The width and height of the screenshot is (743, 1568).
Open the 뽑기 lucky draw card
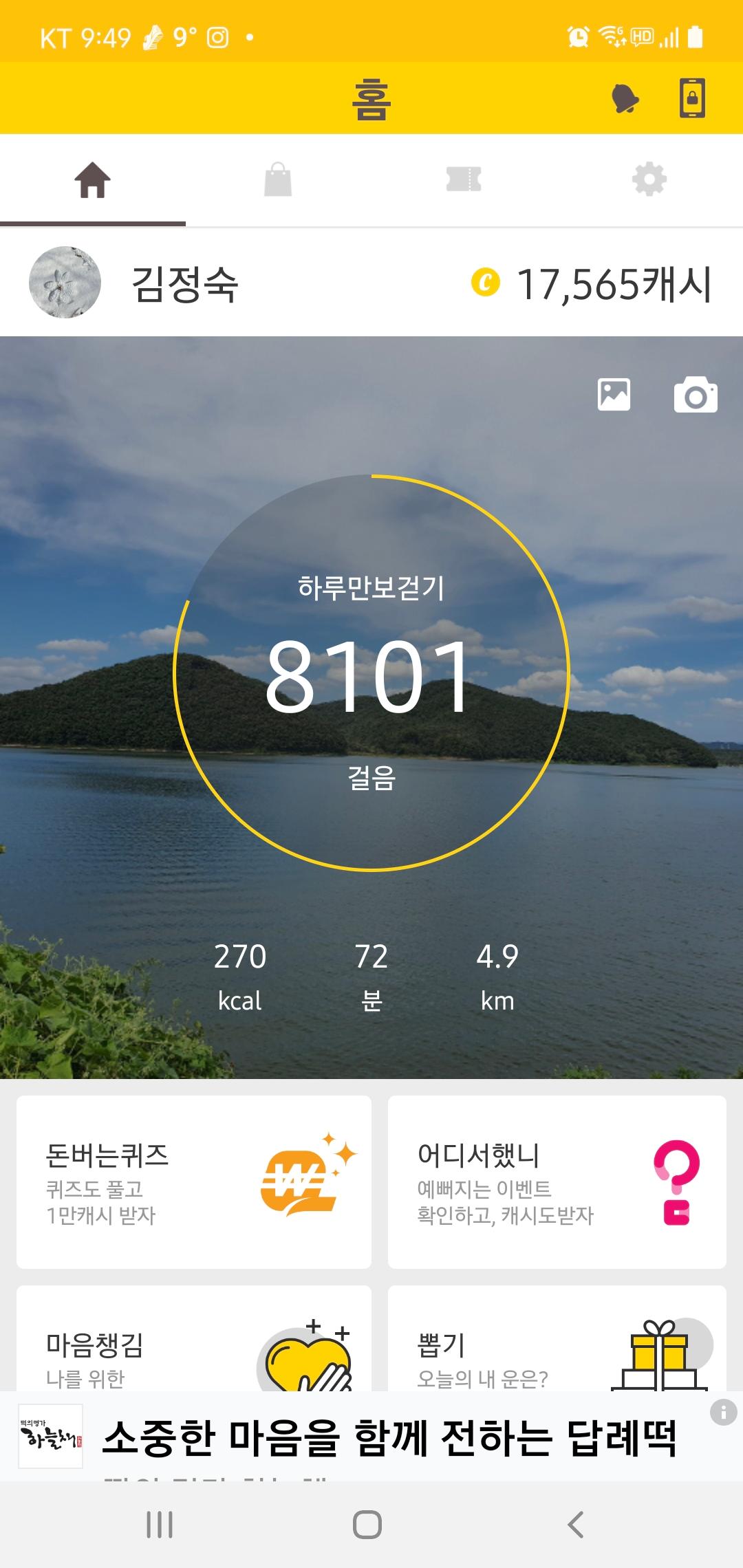coord(557,1341)
